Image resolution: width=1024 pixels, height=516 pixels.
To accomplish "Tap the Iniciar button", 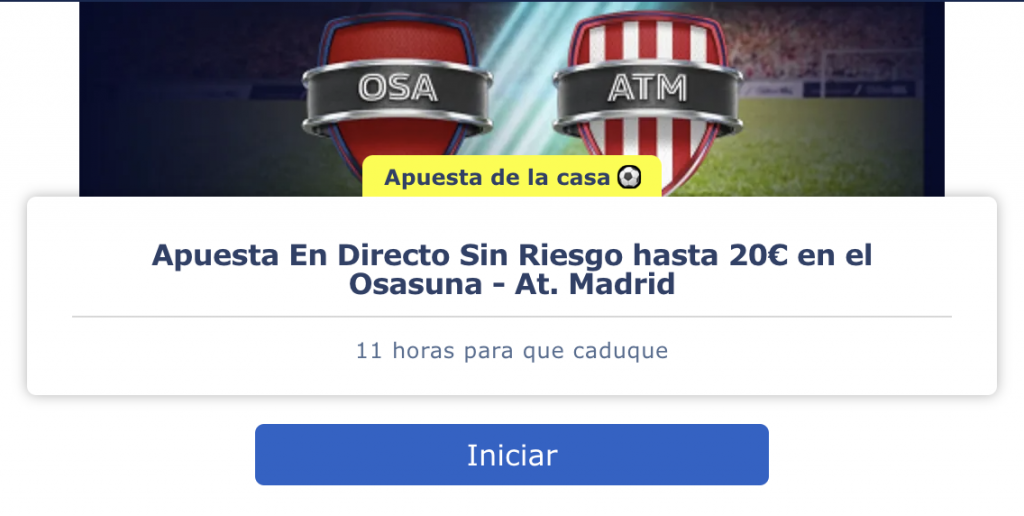I will (511, 455).
